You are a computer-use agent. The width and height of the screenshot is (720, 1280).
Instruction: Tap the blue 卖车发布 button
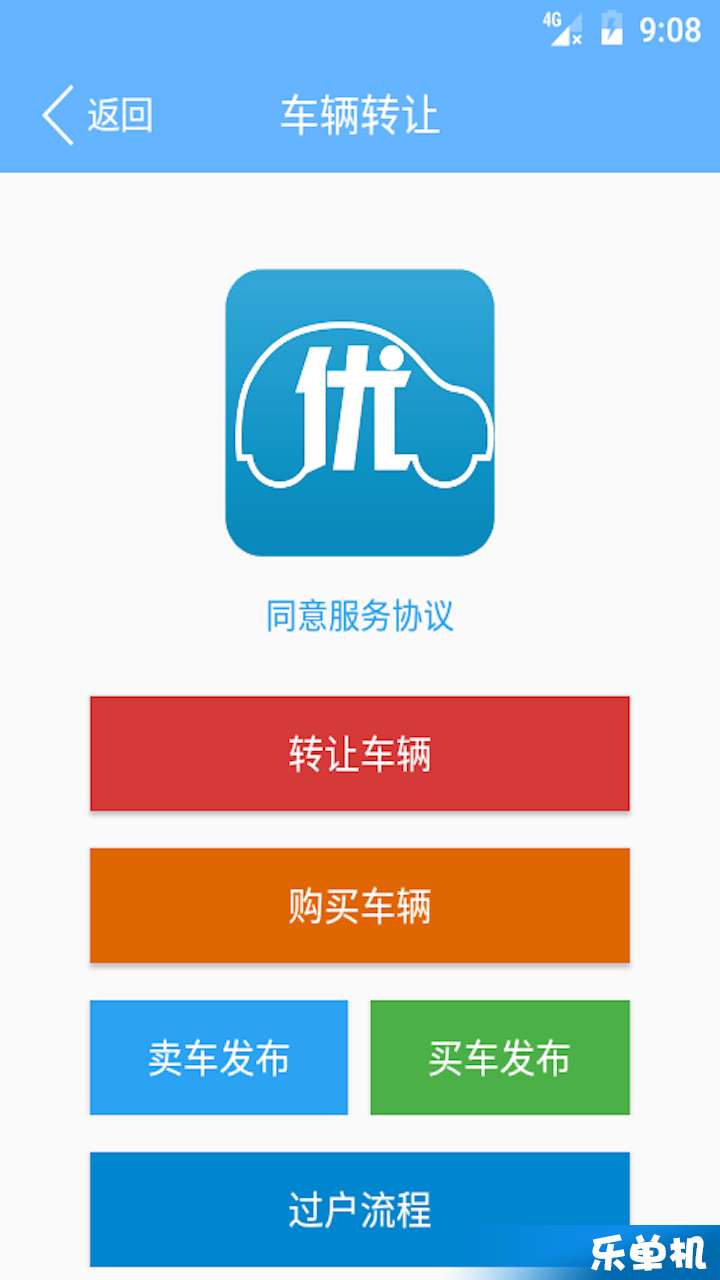pyautogui.click(x=219, y=1058)
